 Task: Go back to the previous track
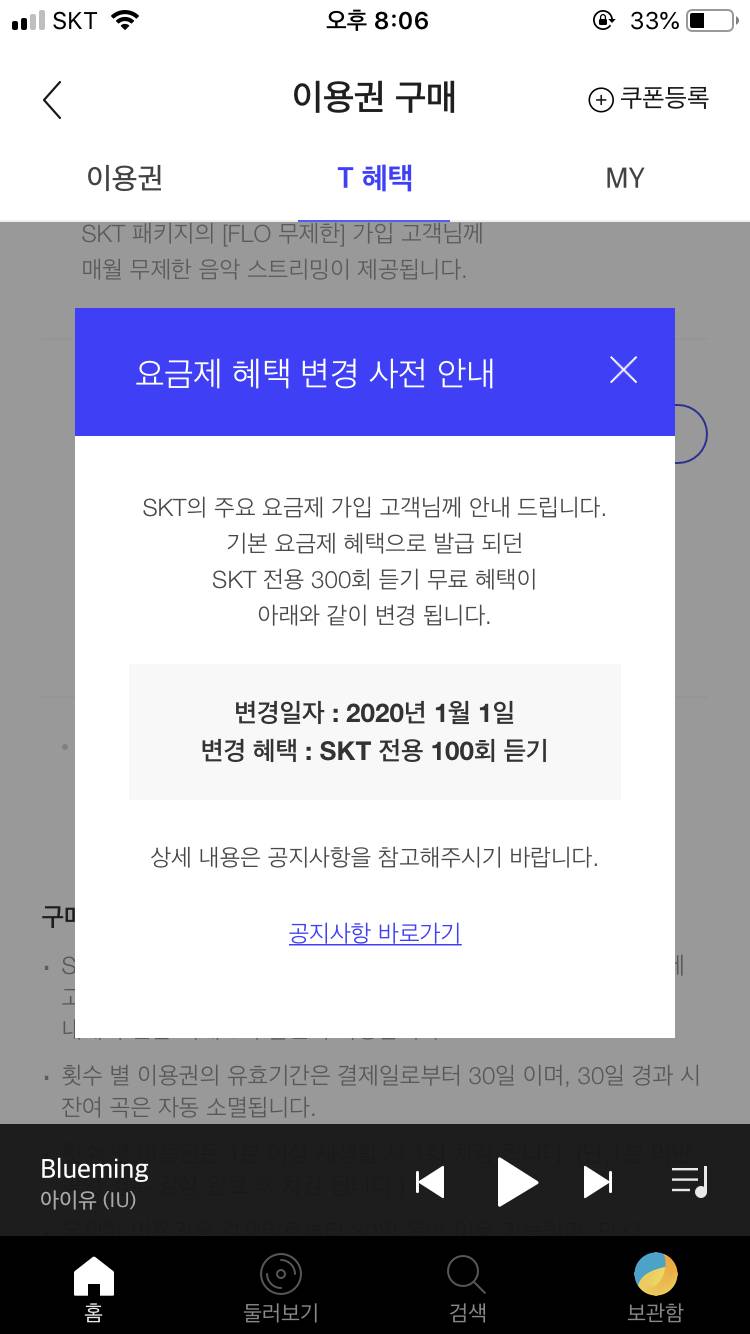(429, 1181)
